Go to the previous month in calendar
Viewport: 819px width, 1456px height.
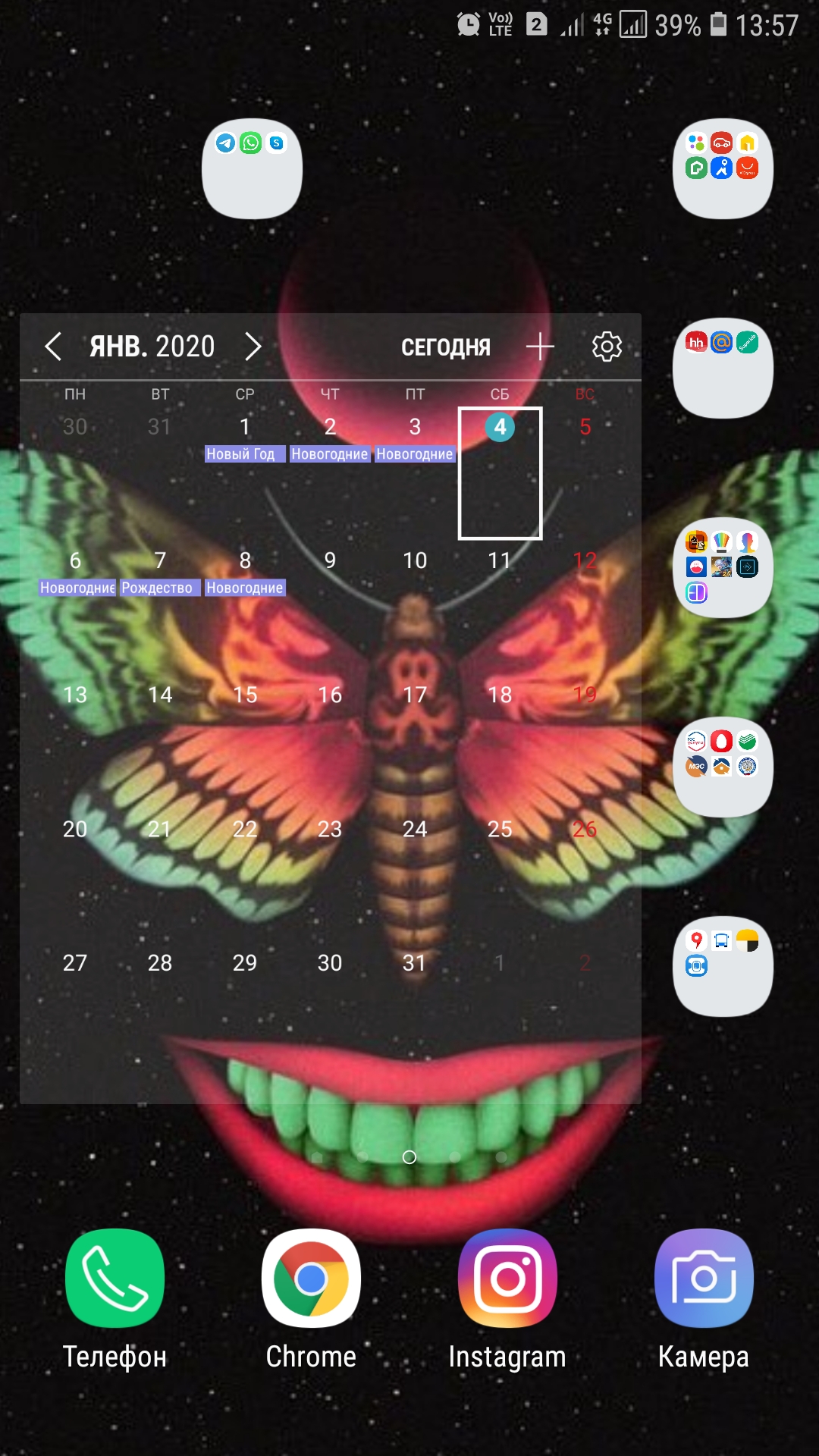pos(53,347)
